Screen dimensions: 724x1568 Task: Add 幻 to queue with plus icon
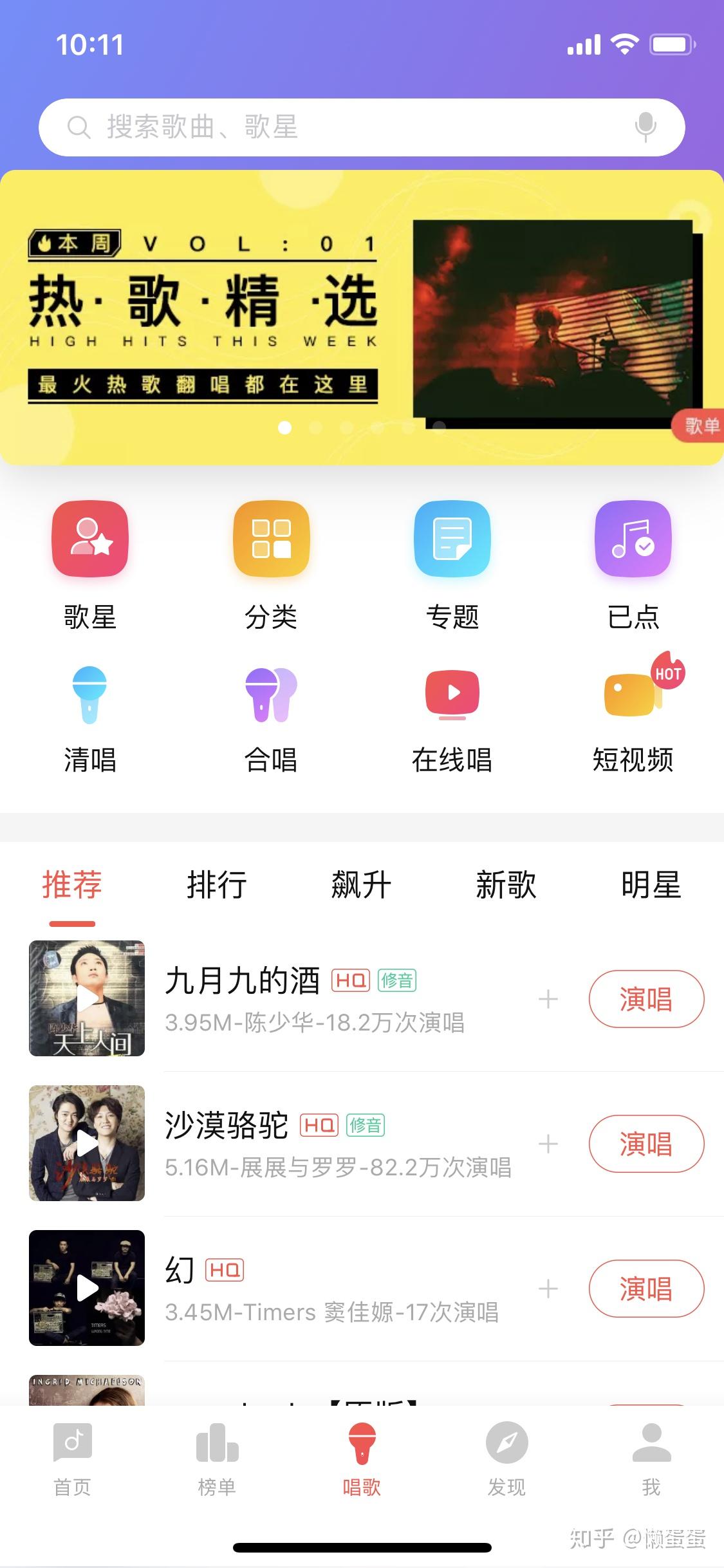pos(548,1289)
